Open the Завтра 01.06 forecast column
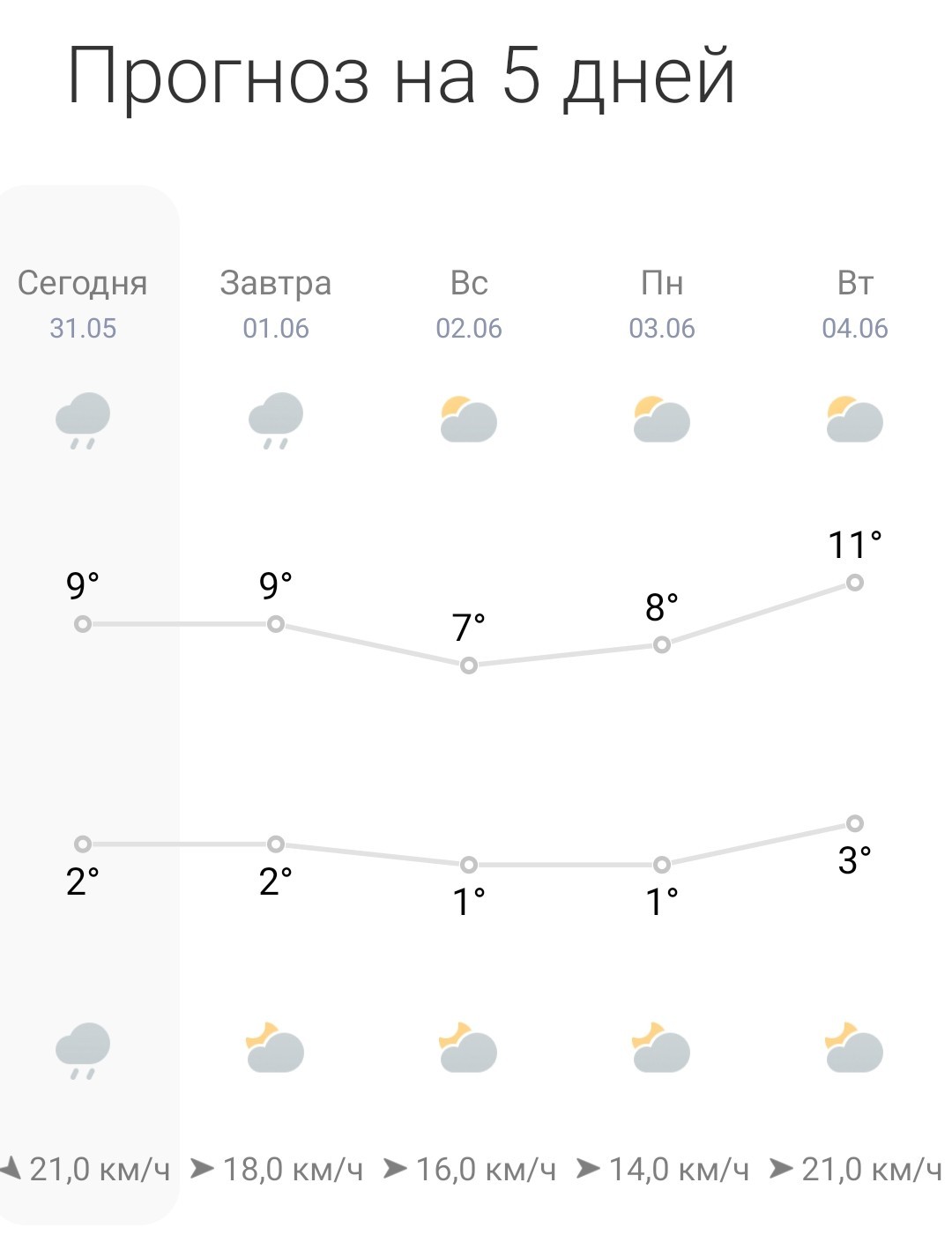Image resolution: width=952 pixels, height=1242 pixels. 276,705
